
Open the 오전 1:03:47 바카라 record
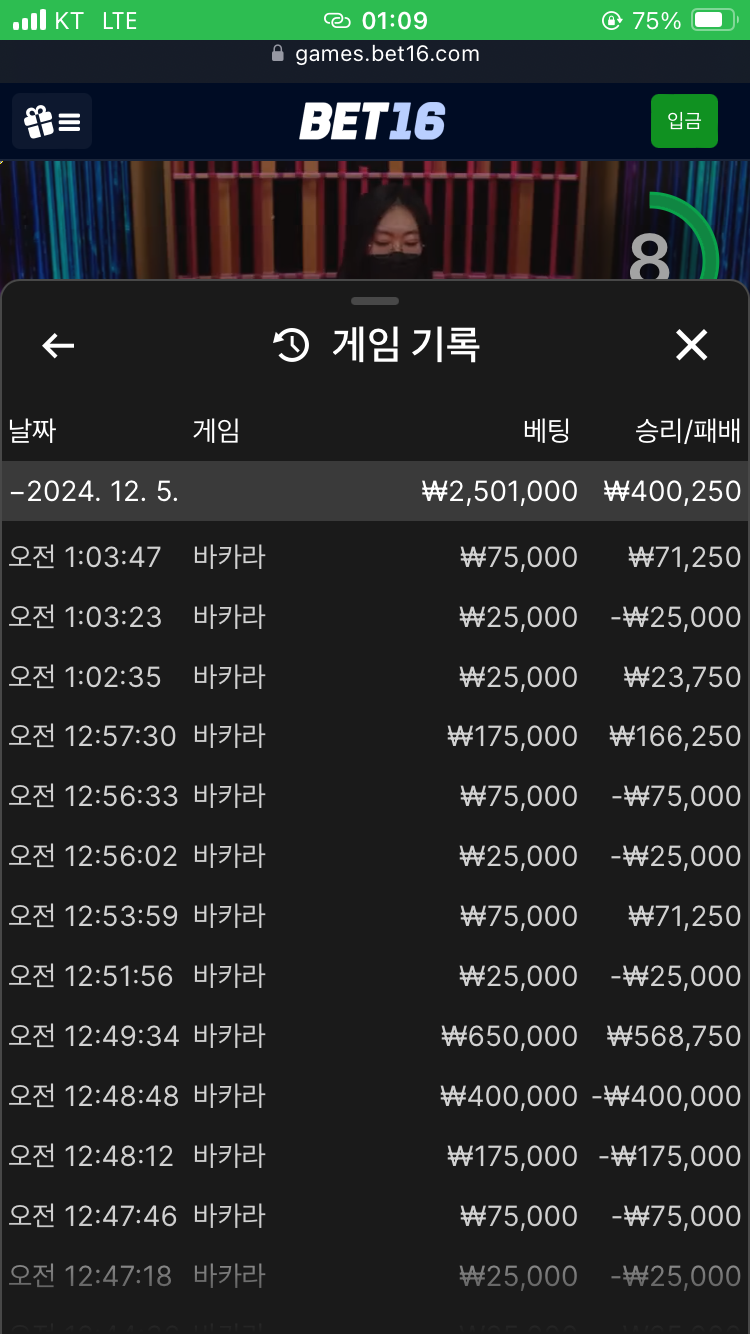click(x=375, y=557)
